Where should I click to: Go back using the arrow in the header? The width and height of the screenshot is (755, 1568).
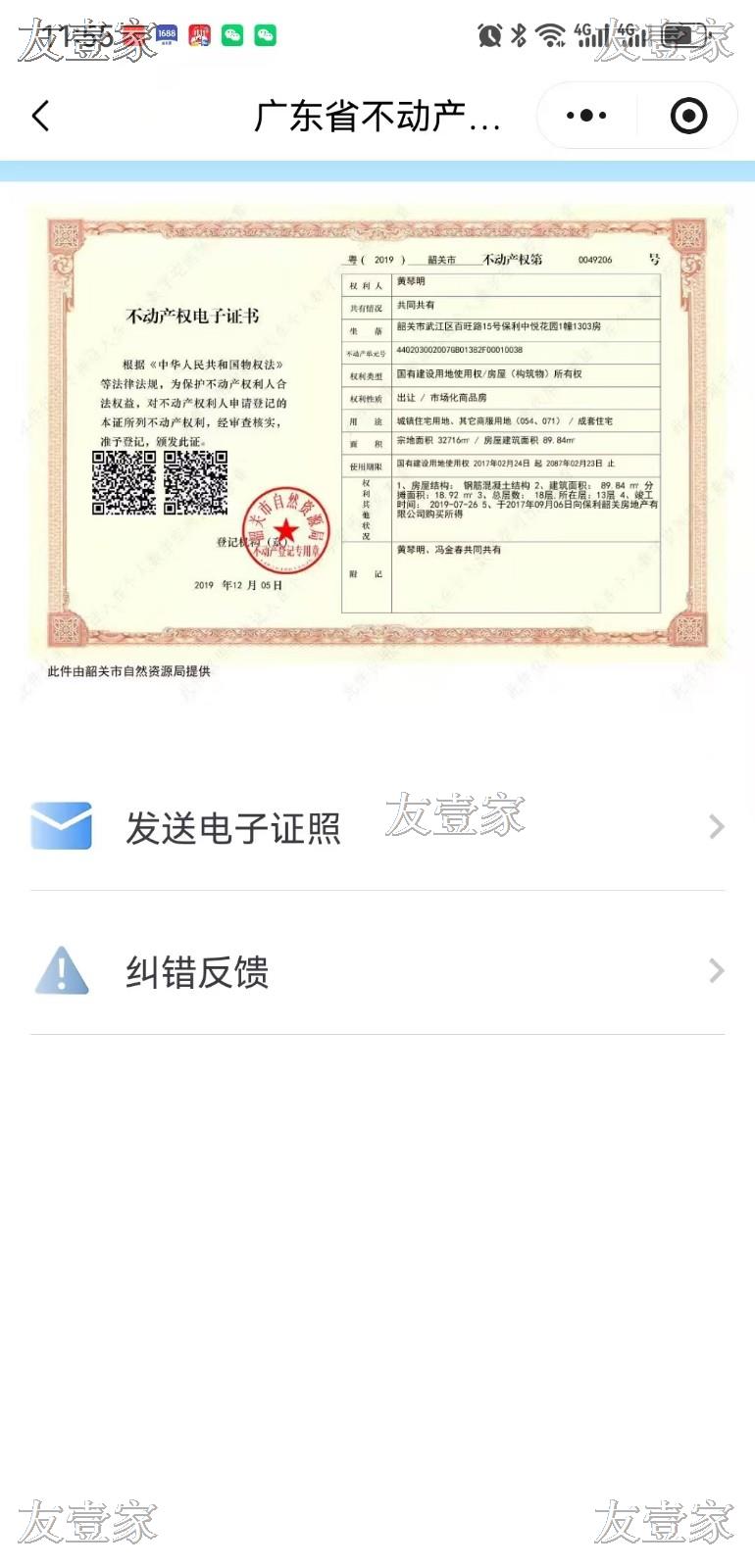41,116
